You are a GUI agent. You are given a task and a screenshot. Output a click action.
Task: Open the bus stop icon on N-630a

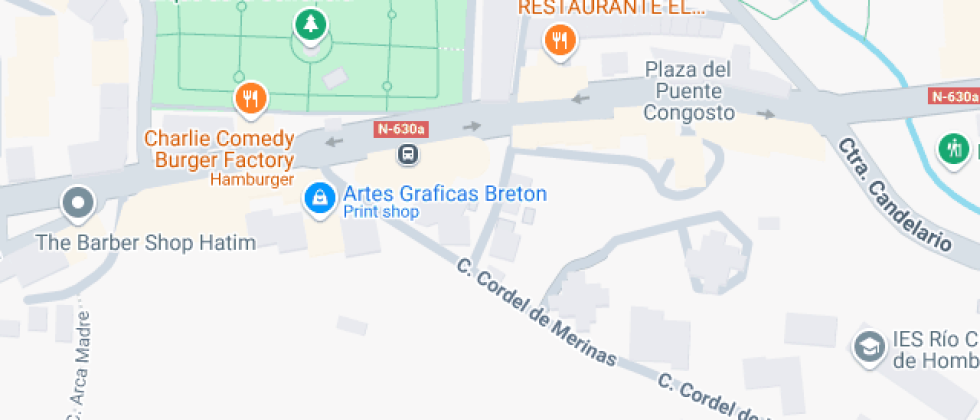click(408, 154)
